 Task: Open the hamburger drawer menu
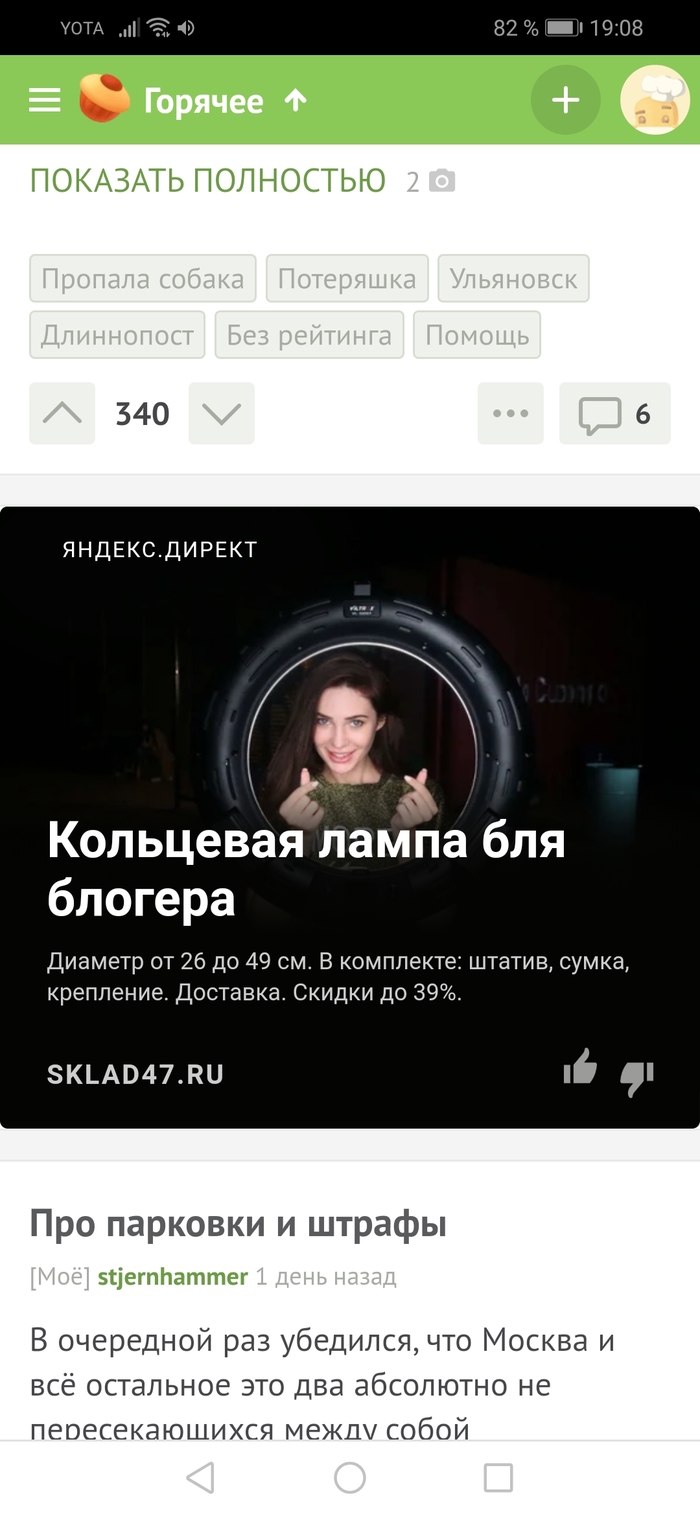pos(45,100)
